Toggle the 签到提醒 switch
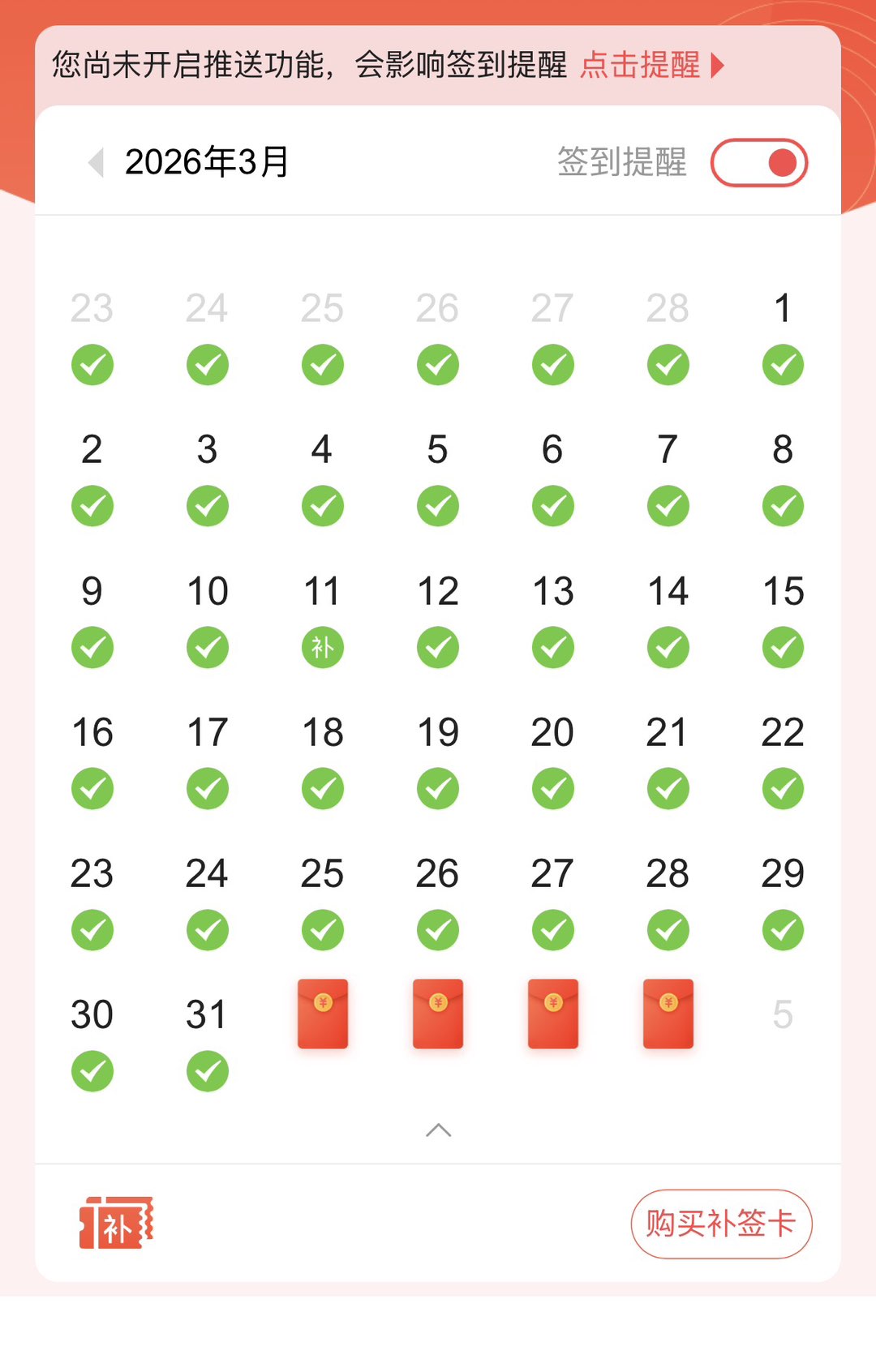The height and width of the screenshot is (1372, 876). coord(758,162)
